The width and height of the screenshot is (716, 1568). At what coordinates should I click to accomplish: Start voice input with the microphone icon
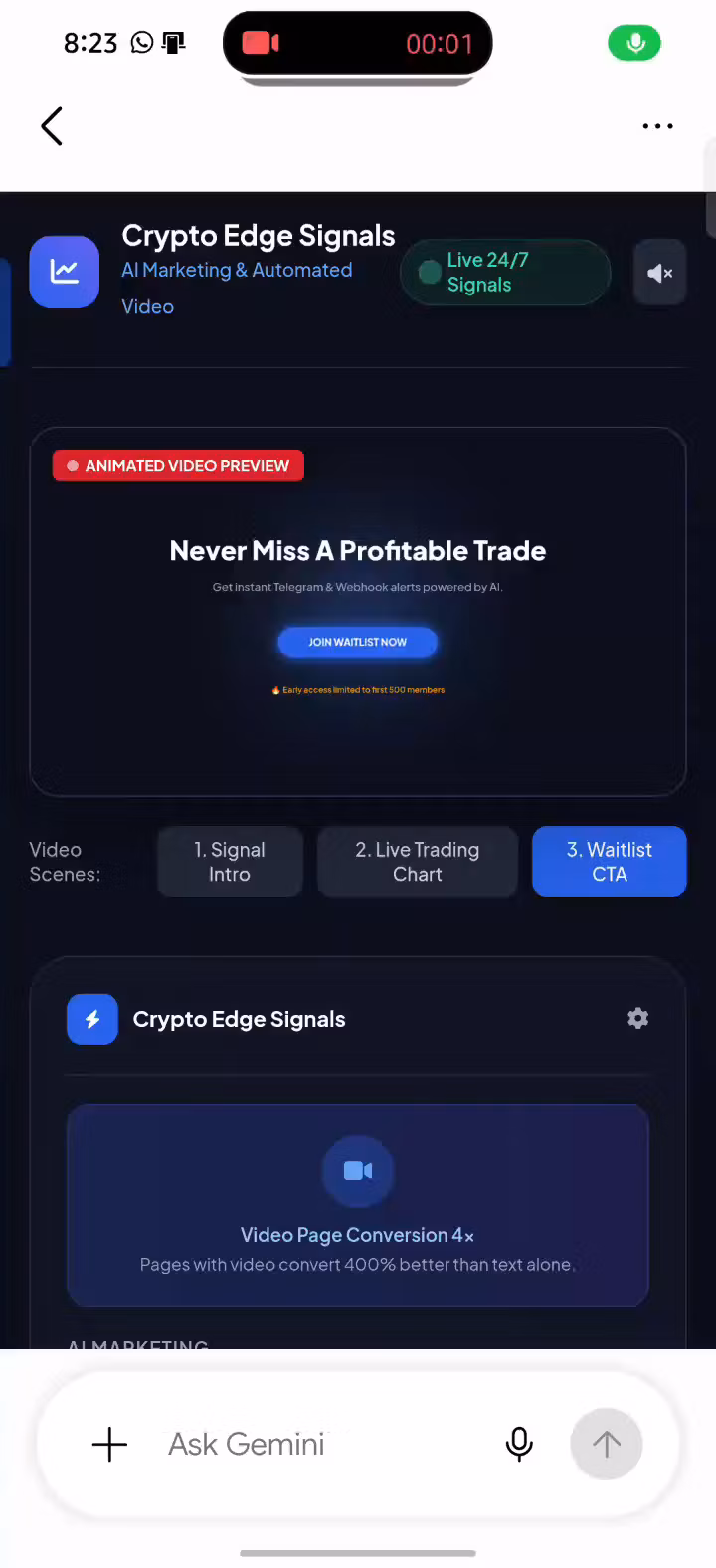519,1444
